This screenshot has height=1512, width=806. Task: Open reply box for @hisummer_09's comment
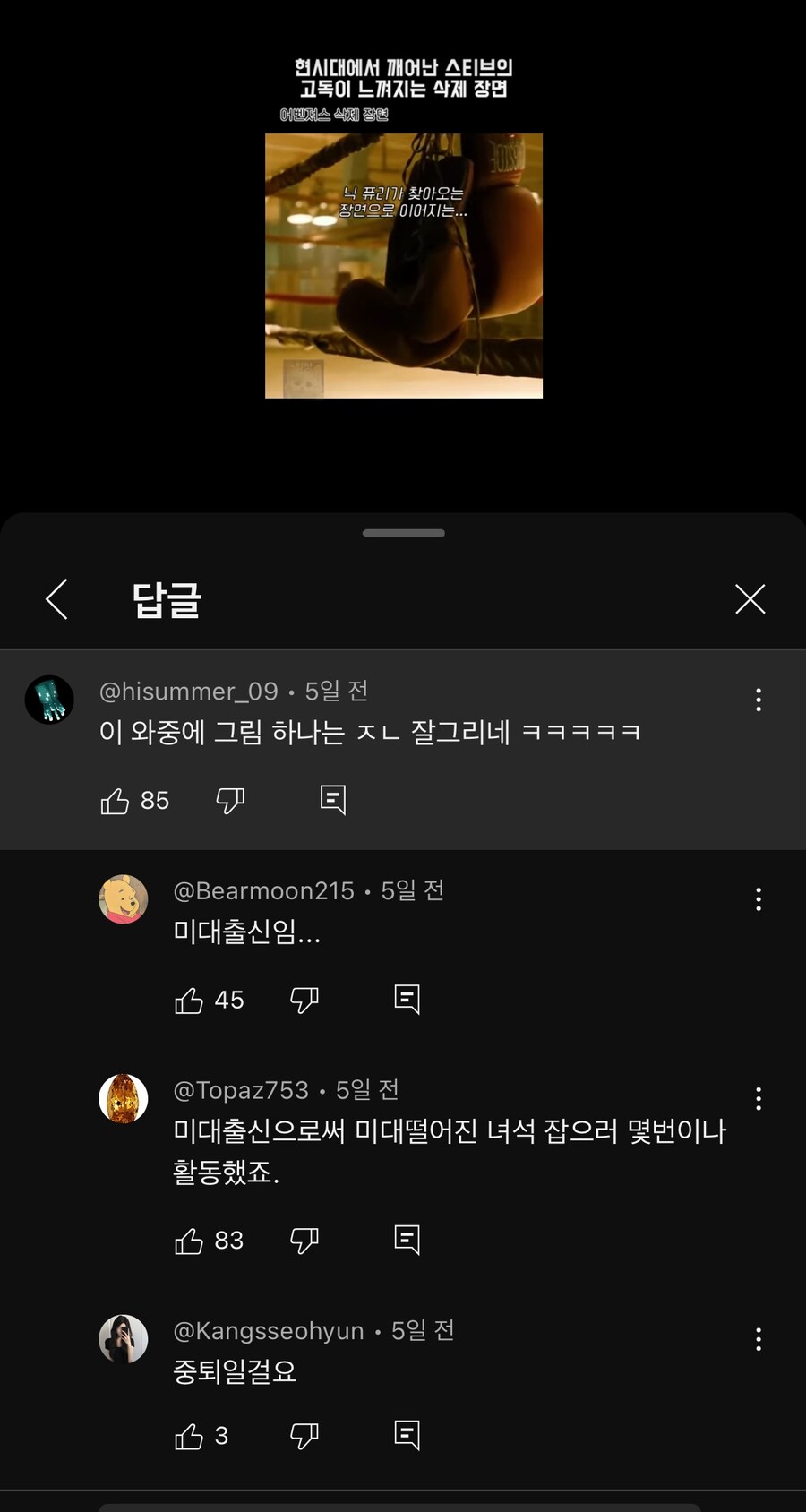(332, 800)
